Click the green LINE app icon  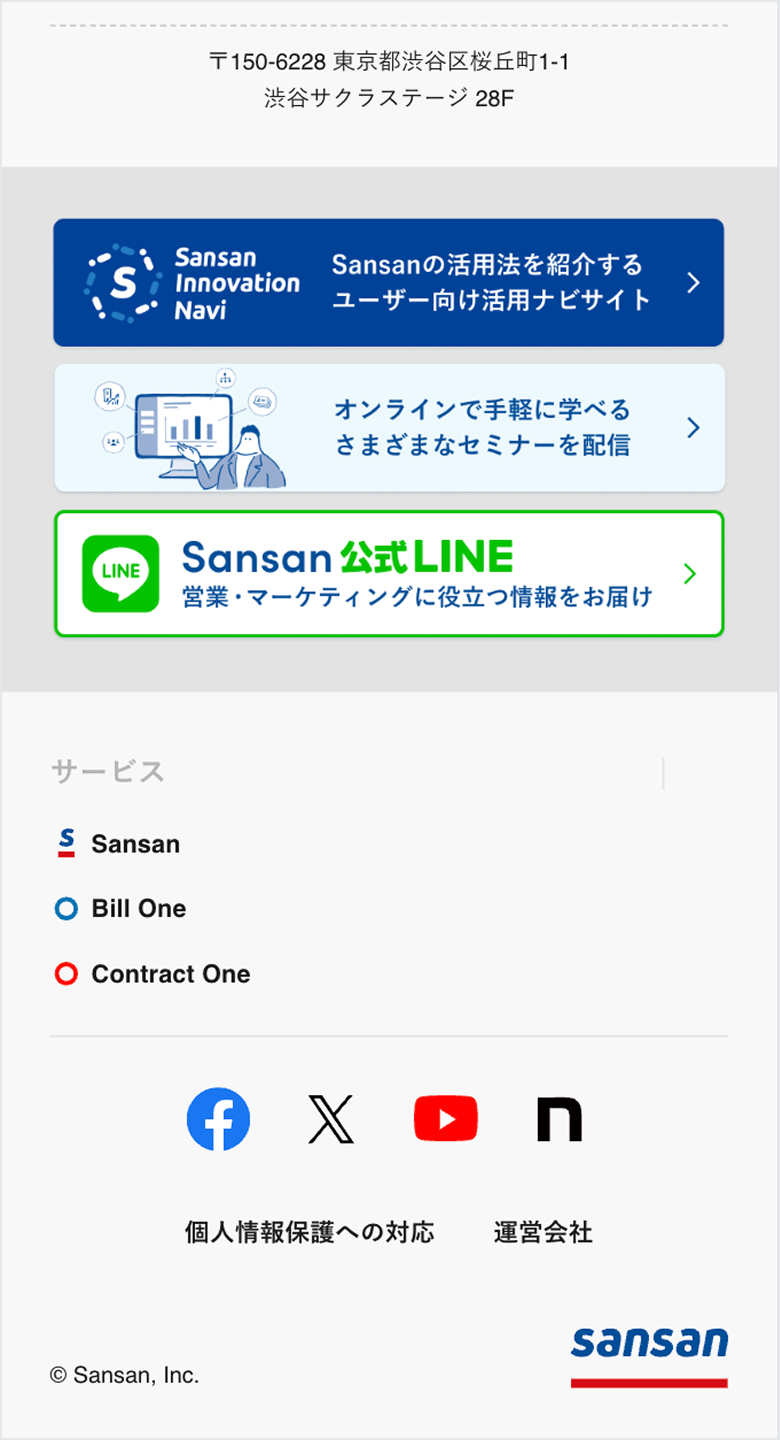[x=122, y=573]
